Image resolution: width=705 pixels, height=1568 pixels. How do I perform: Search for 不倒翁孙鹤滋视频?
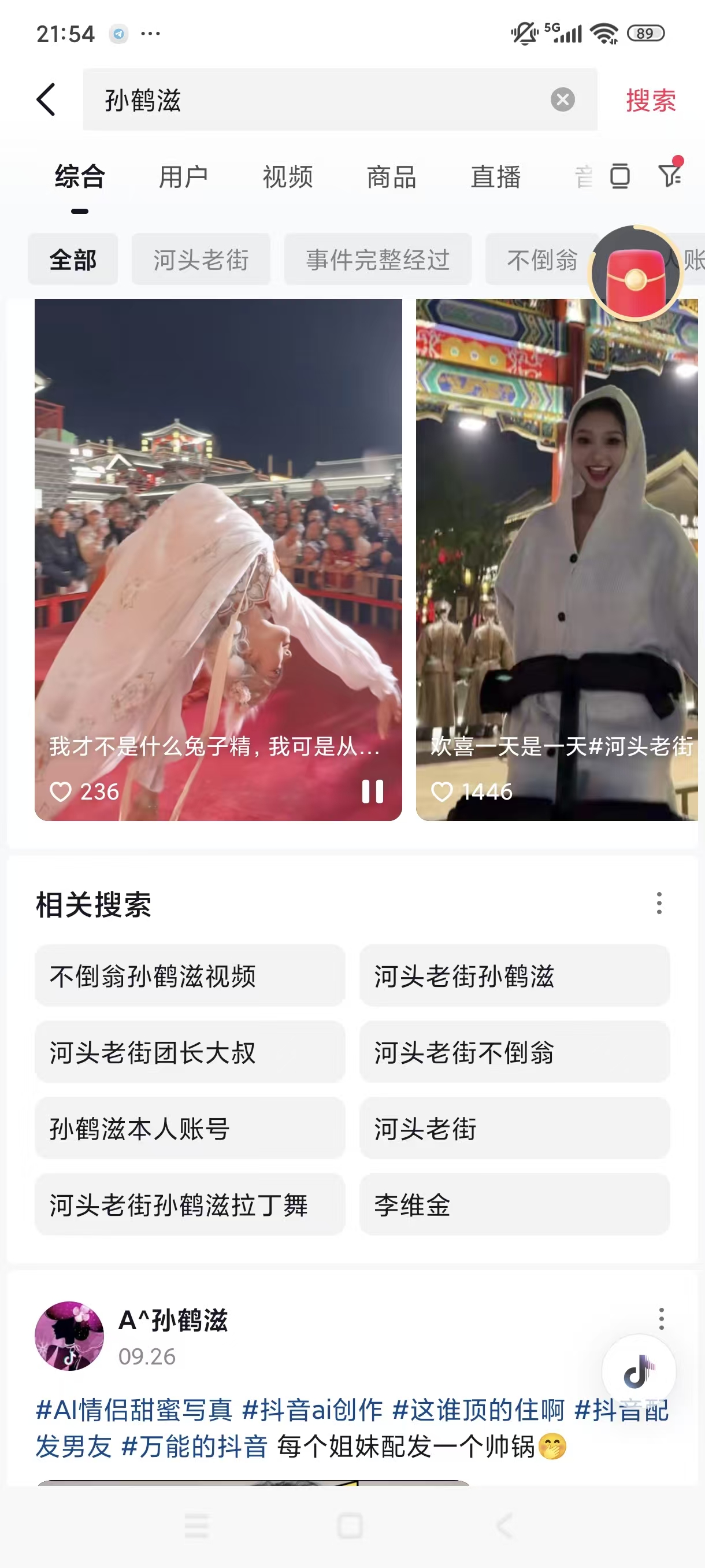click(x=189, y=976)
